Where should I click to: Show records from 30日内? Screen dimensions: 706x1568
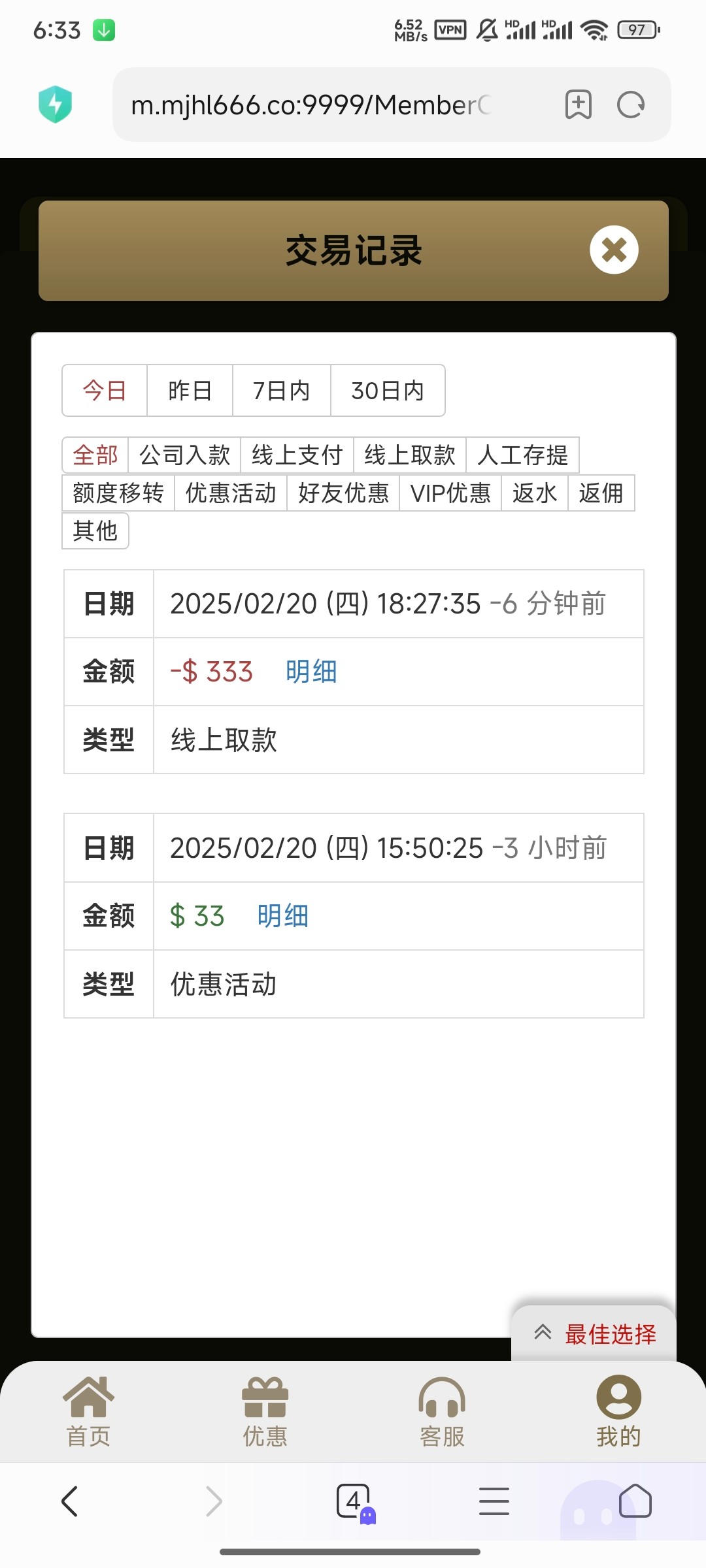point(388,391)
